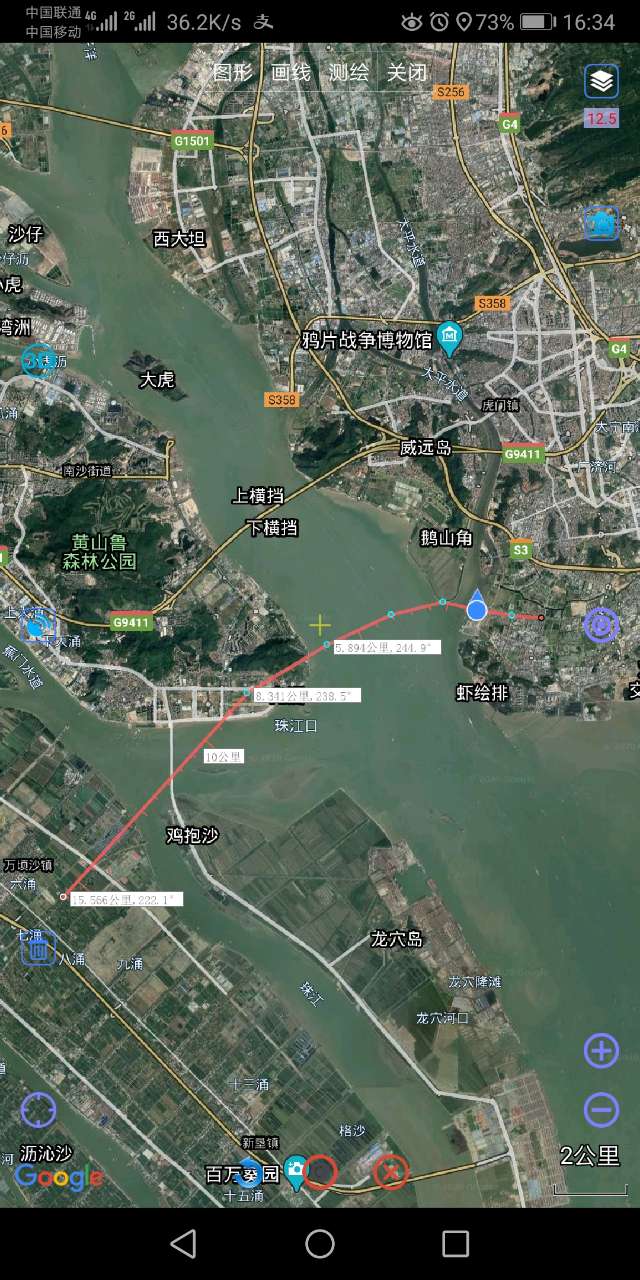Tap 关闭 to close the toolbar
Image resolution: width=640 pixels, height=1280 pixels.
(x=407, y=73)
